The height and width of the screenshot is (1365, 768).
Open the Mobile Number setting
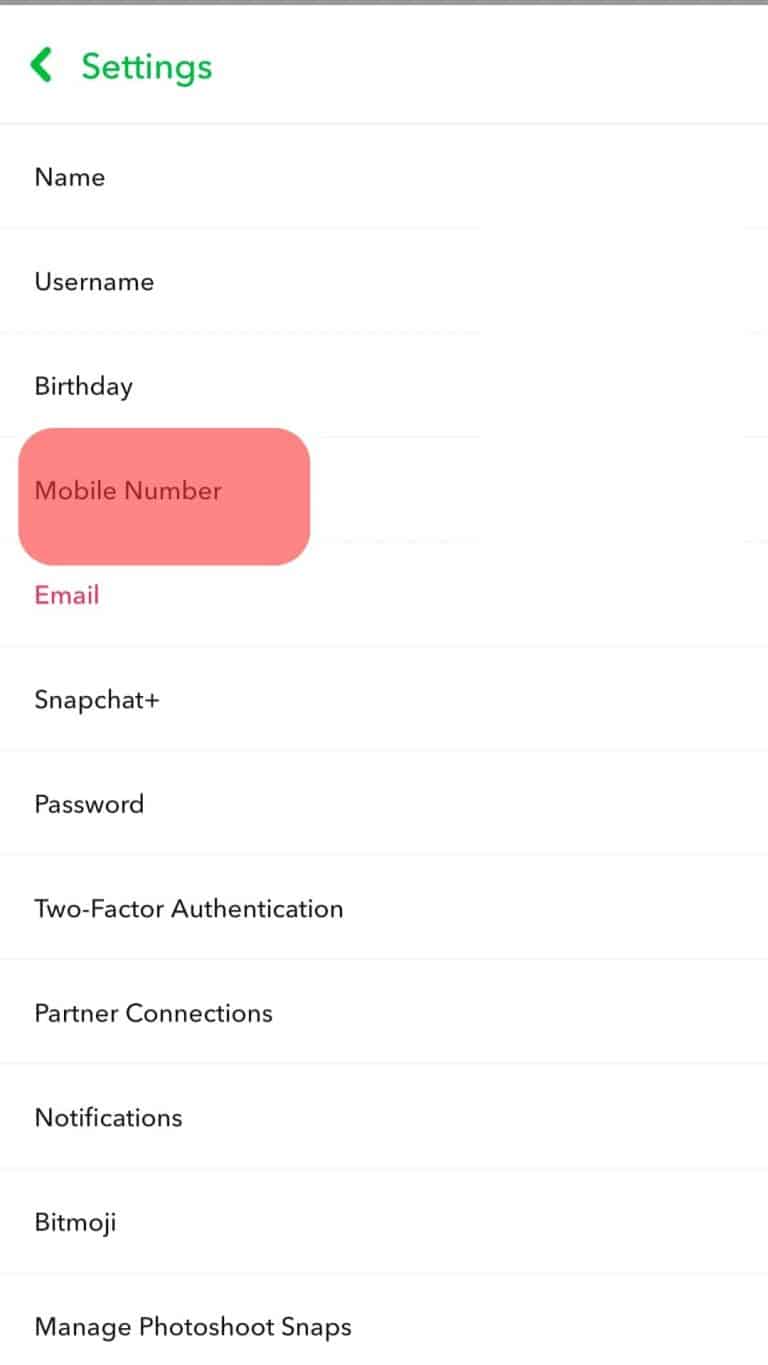pyautogui.click(x=127, y=490)
